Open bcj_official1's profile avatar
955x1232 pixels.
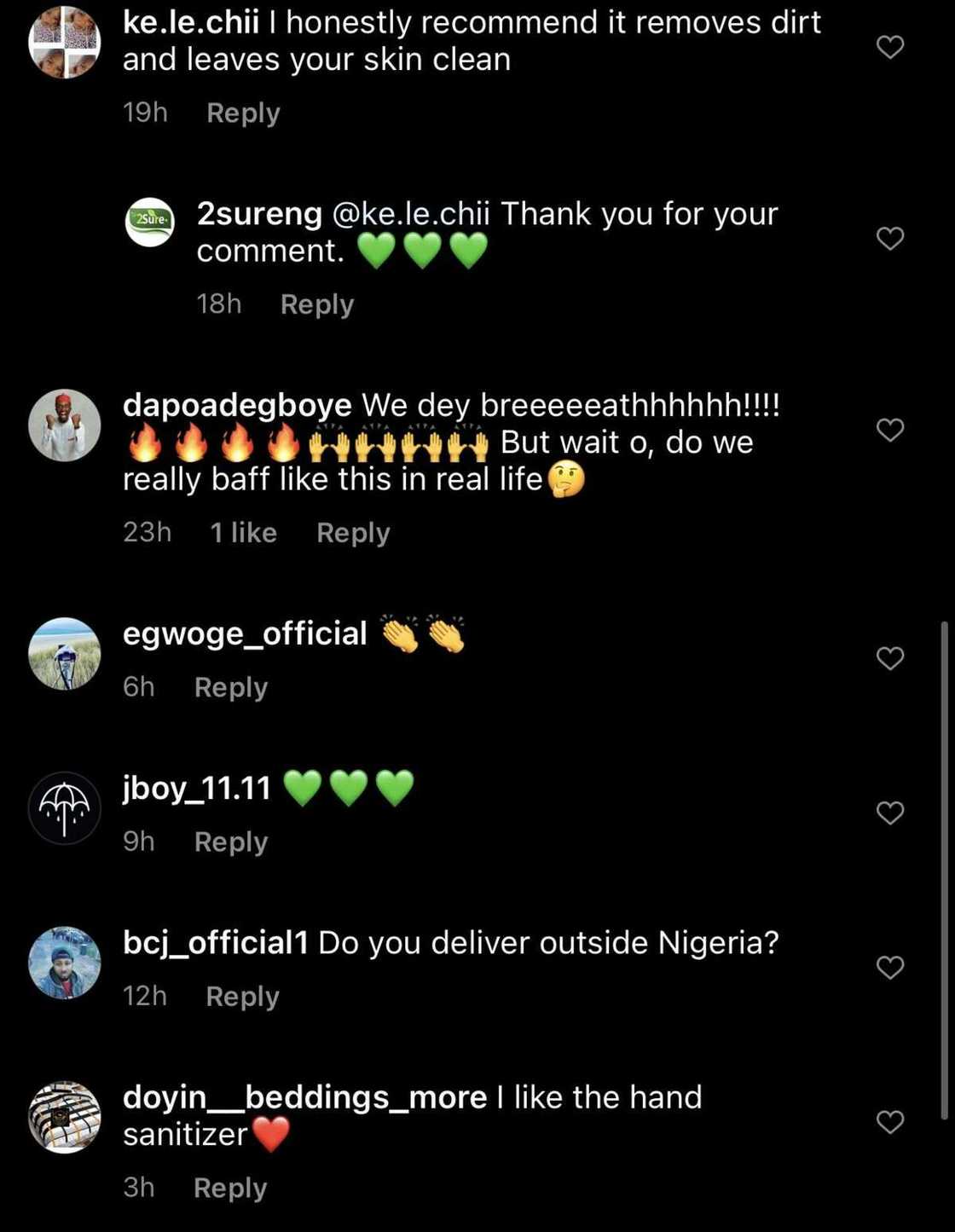[65, 963]
